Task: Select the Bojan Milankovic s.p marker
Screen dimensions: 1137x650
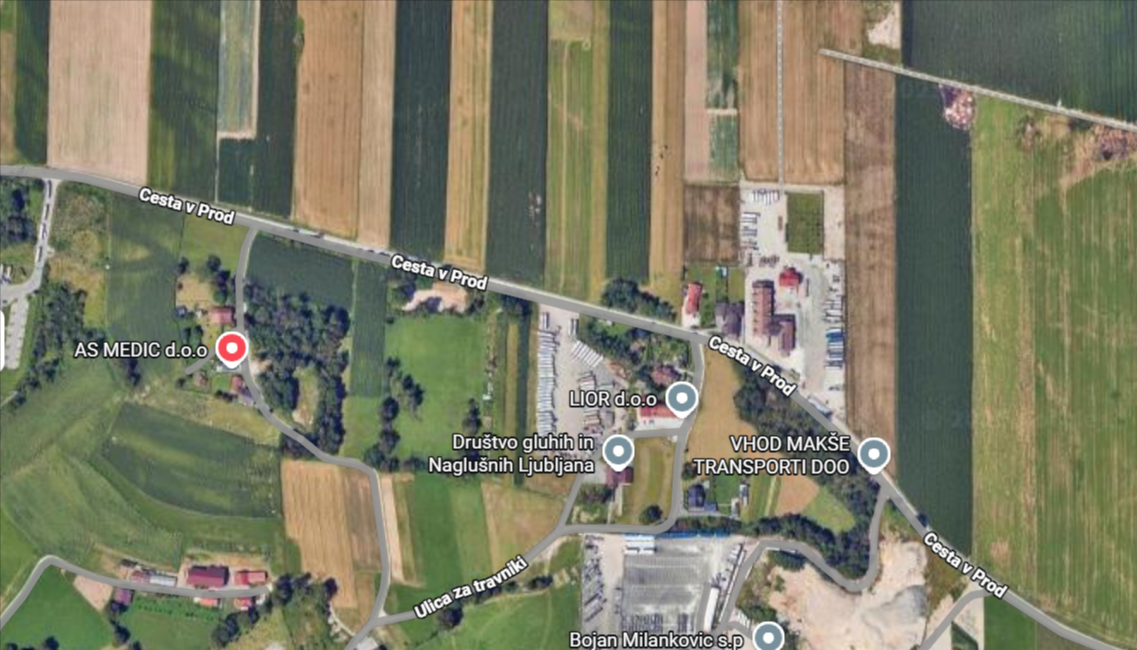Action: [768, 636]
